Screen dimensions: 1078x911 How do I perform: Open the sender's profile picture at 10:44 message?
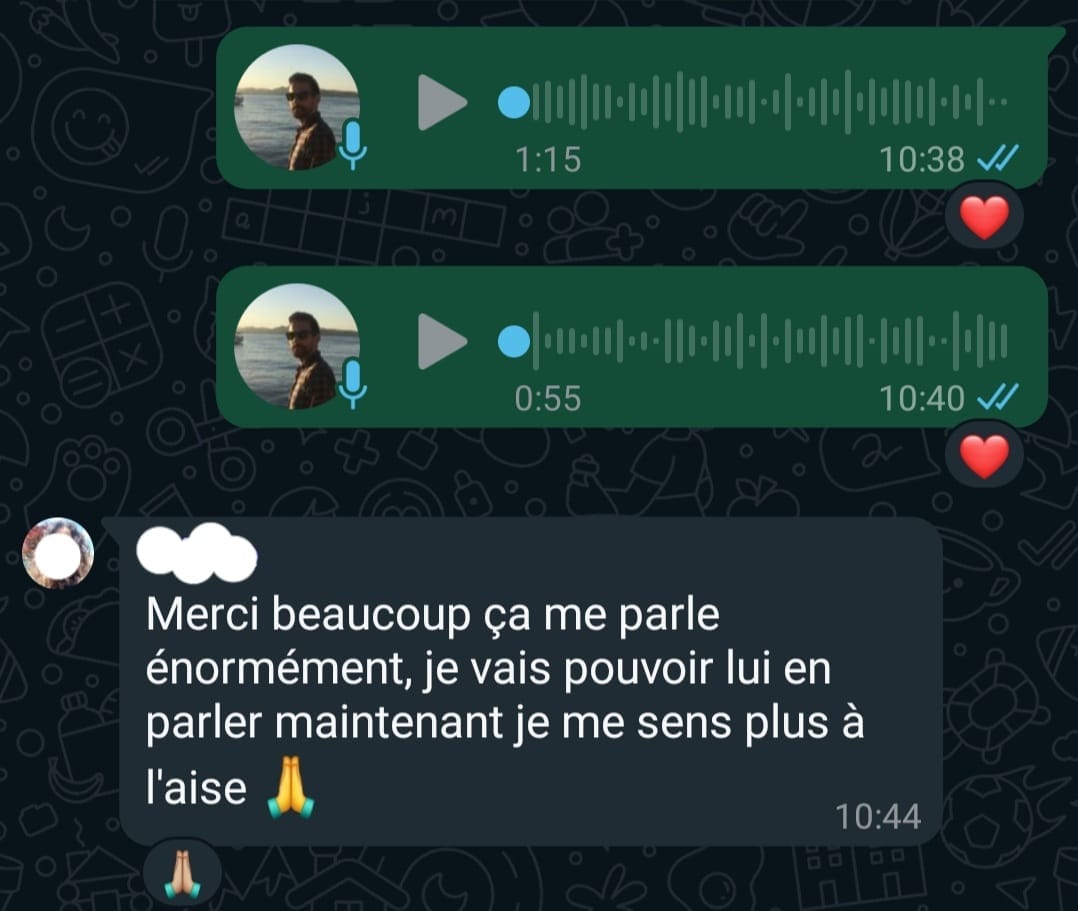coord(58,553)
